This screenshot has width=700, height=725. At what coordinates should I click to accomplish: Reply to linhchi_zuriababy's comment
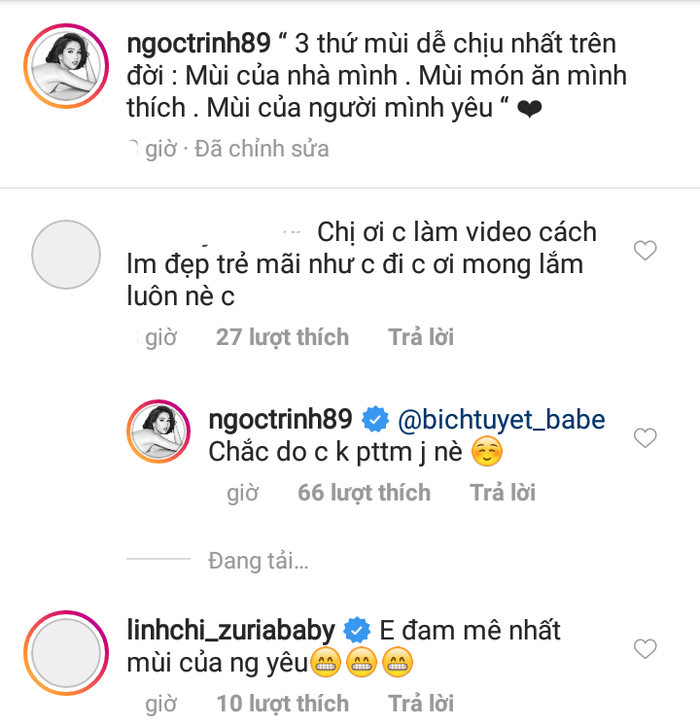pyautogui.click(x=421, y=703)
